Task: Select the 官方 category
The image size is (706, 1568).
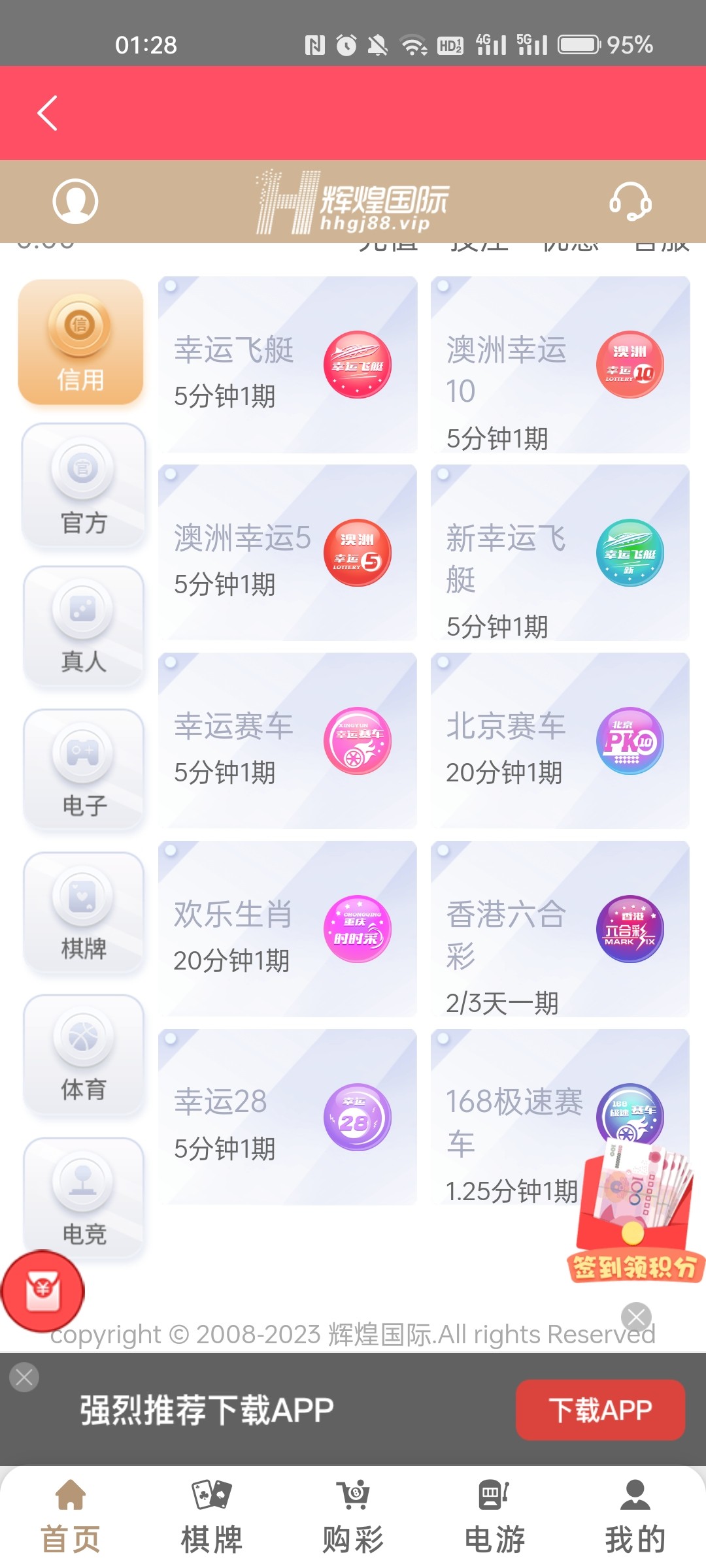Action: coord(84,486)
